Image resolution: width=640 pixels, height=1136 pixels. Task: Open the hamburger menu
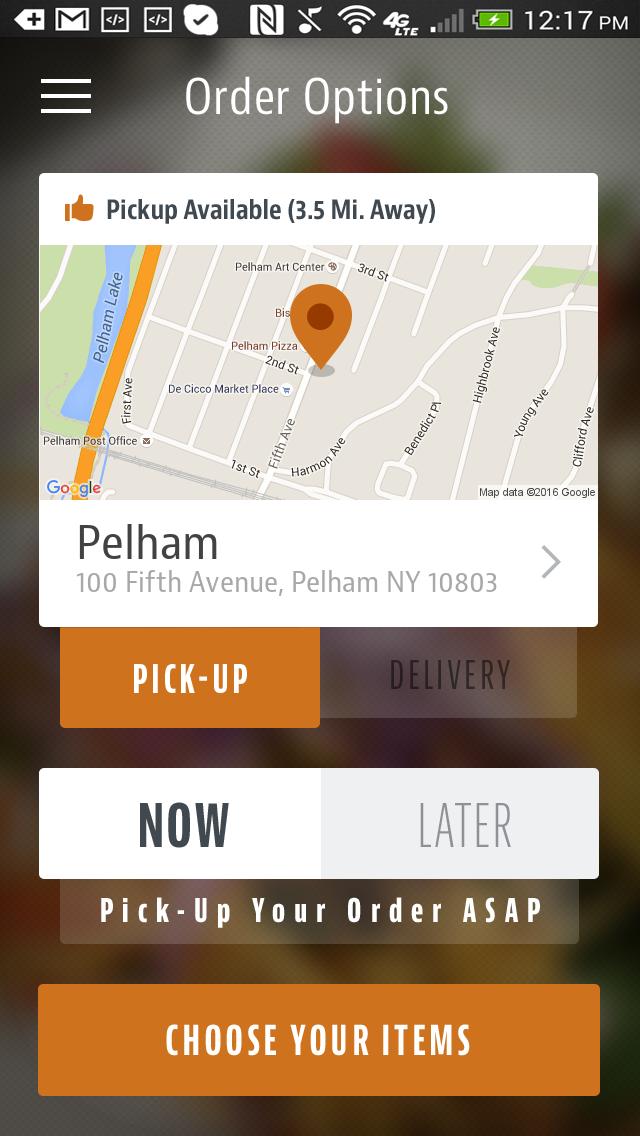66,96
